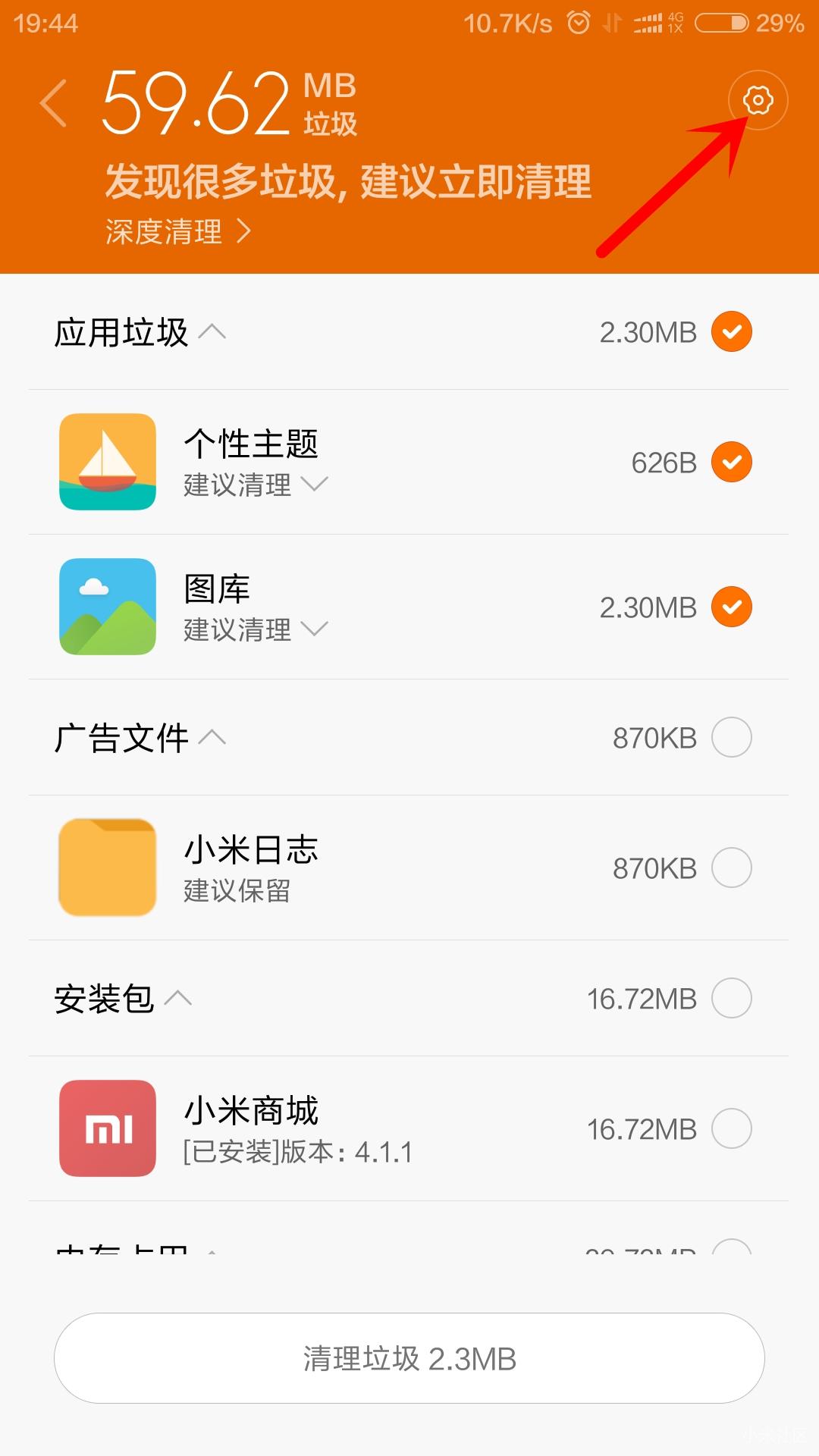Screen dimensions: 819x1456
Task: Select the 安装包 section checkbox
Action: (x=730, y=999)
